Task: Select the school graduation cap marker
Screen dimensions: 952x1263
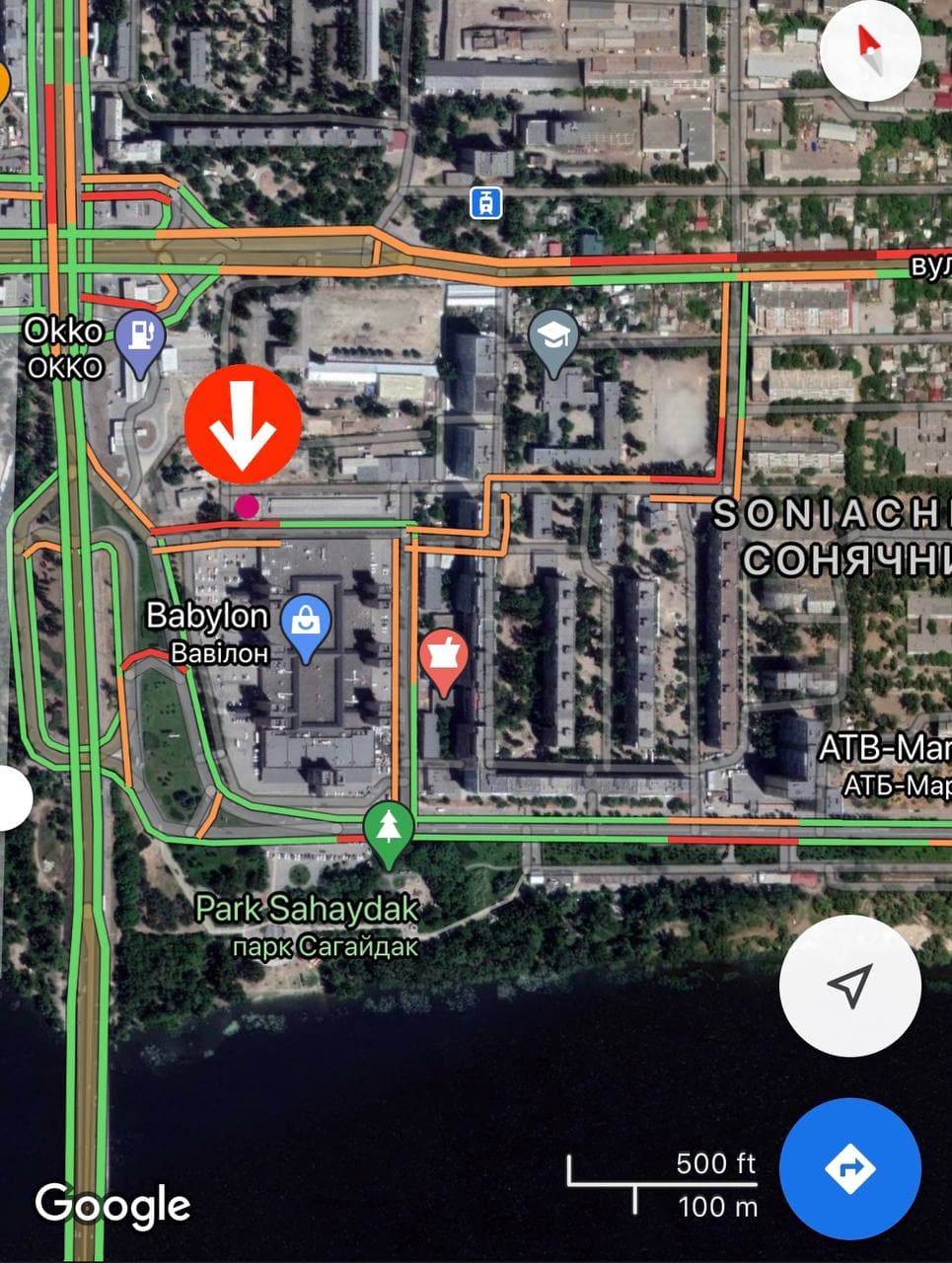Action: tap(553, 339)
